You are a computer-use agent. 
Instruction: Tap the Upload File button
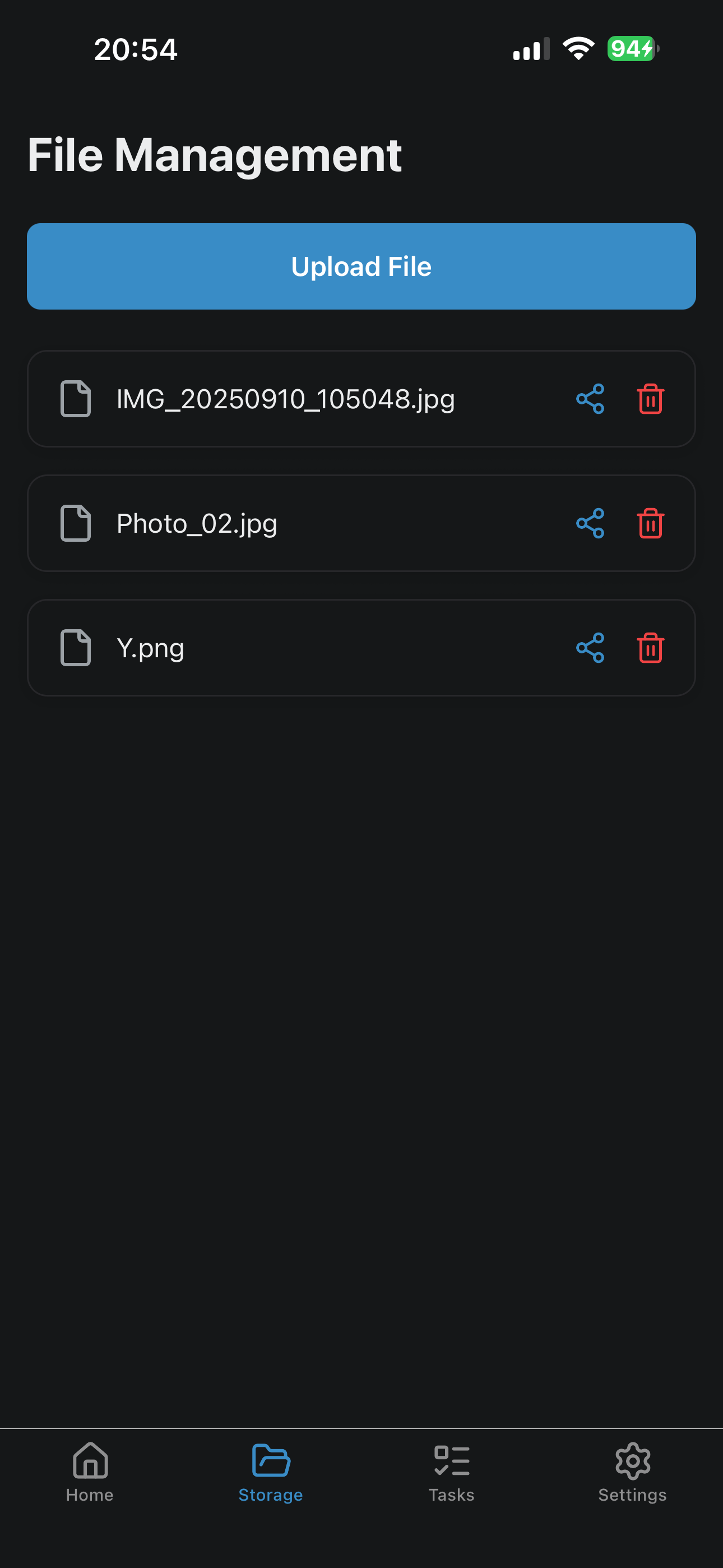coord(361,266)
